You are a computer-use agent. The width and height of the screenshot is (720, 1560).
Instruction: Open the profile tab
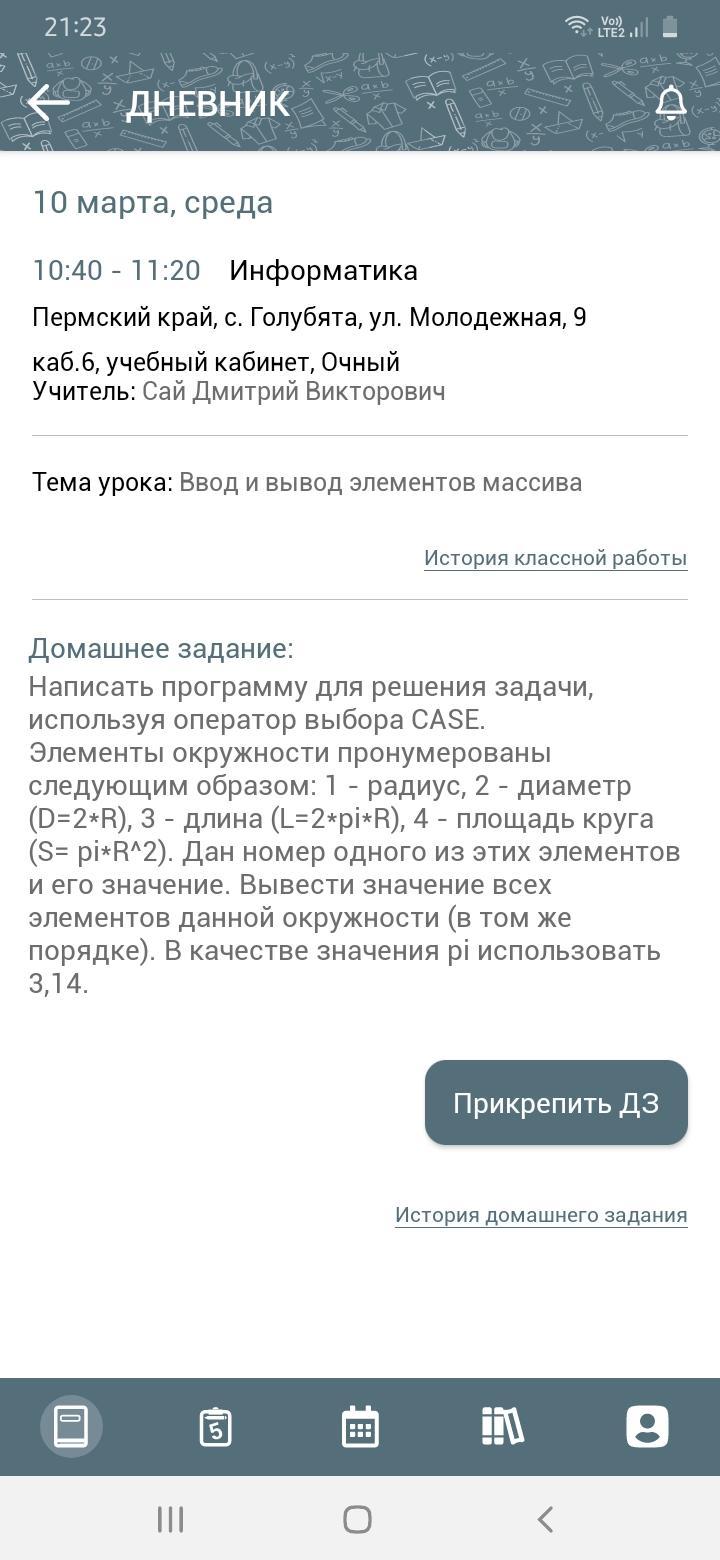[x=647, y=1426]
